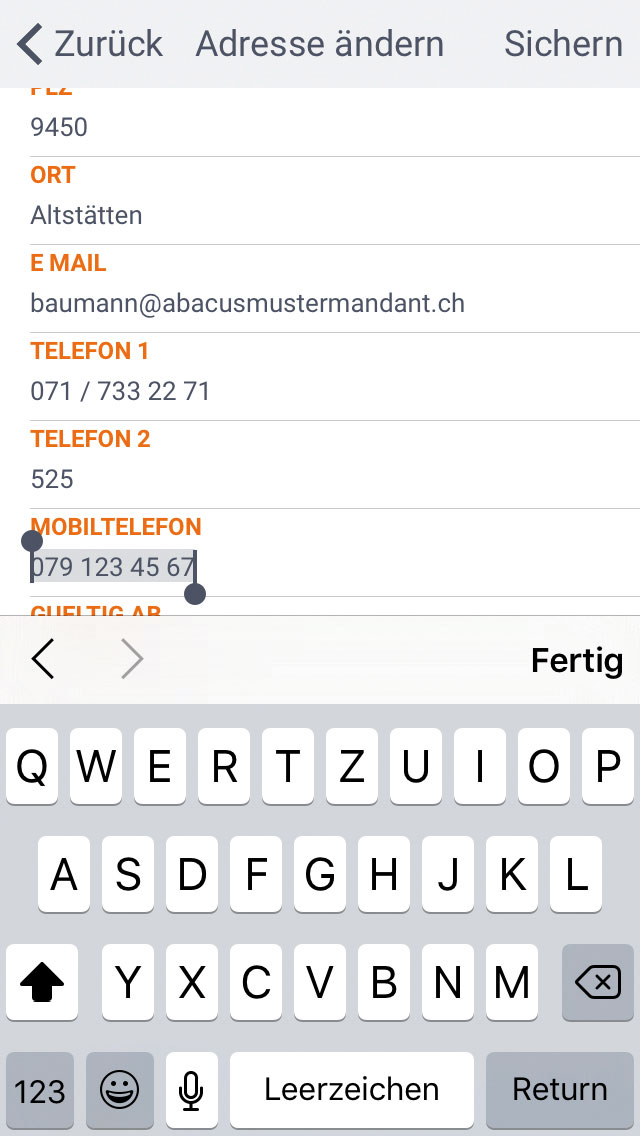Open the emoji keyboard
The height and width of the screenshot is (1136, 640).
[x=120, y=1090]
